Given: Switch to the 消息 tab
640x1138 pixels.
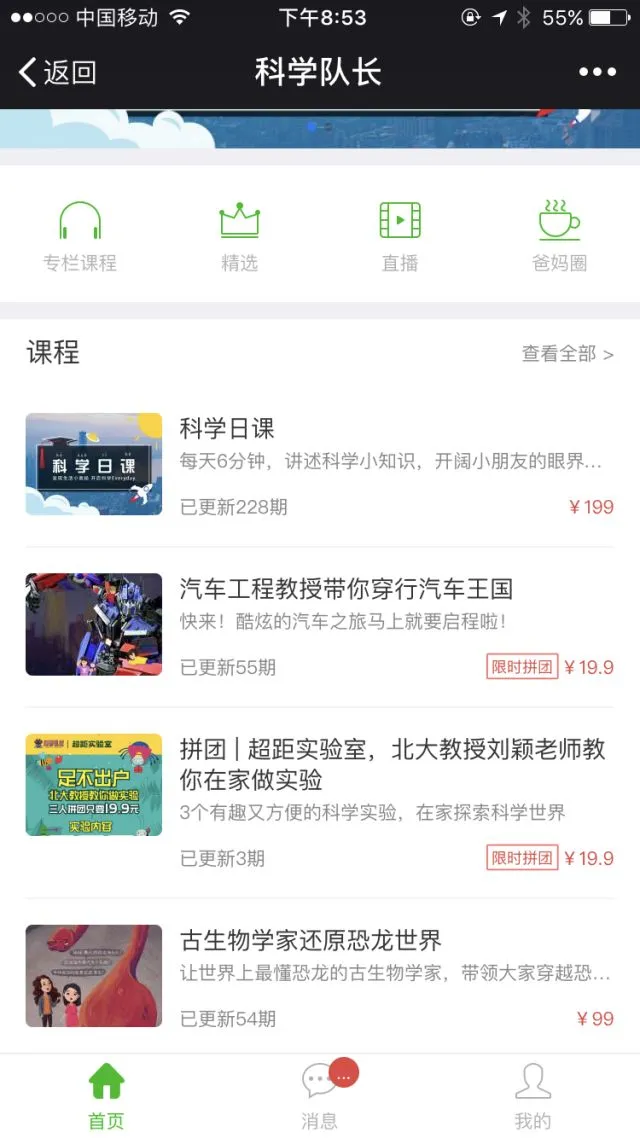Looking at the screenshot, I should tap(320, 1095).
